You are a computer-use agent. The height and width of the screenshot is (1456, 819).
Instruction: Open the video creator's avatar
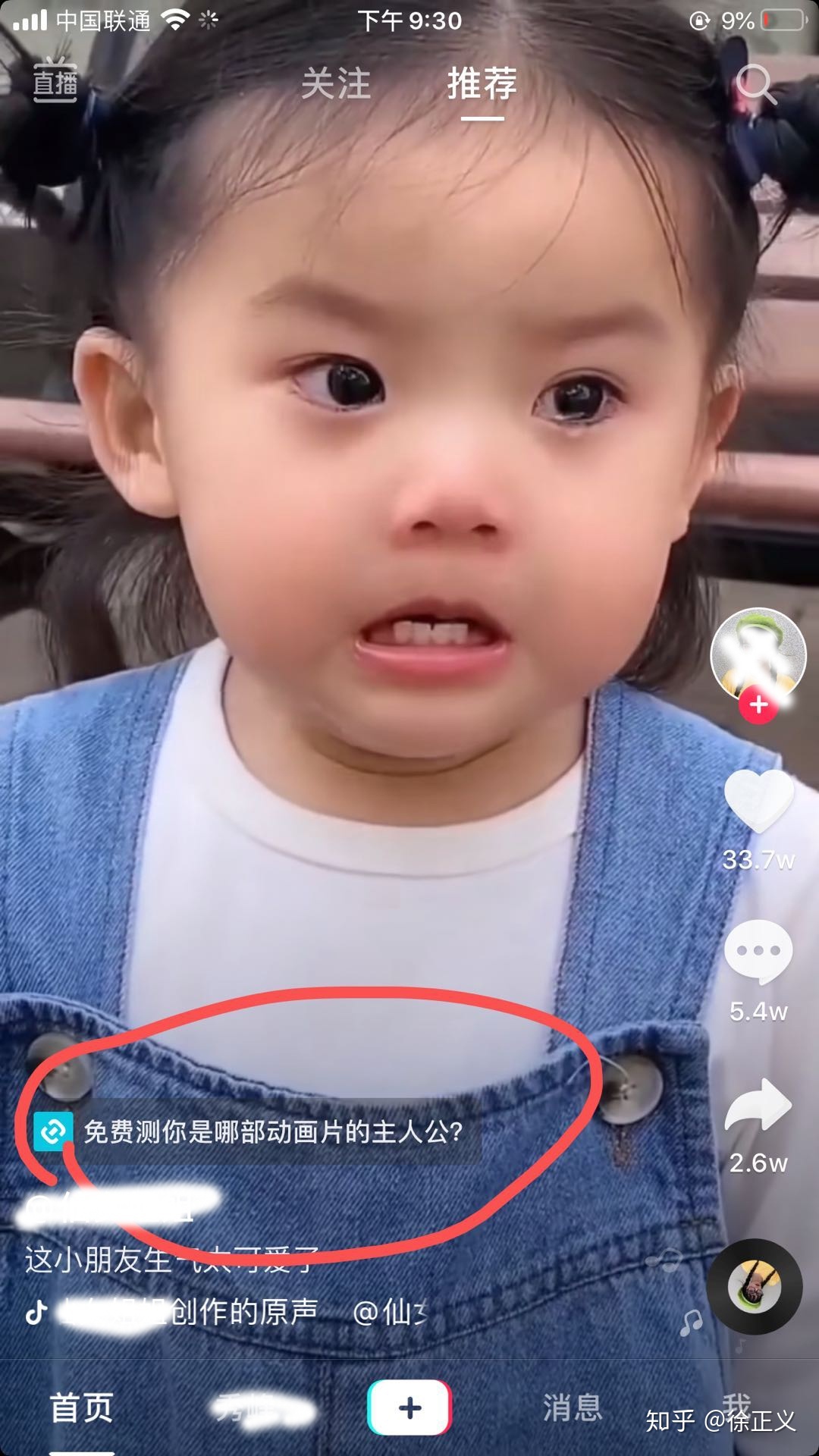[758, 654]
